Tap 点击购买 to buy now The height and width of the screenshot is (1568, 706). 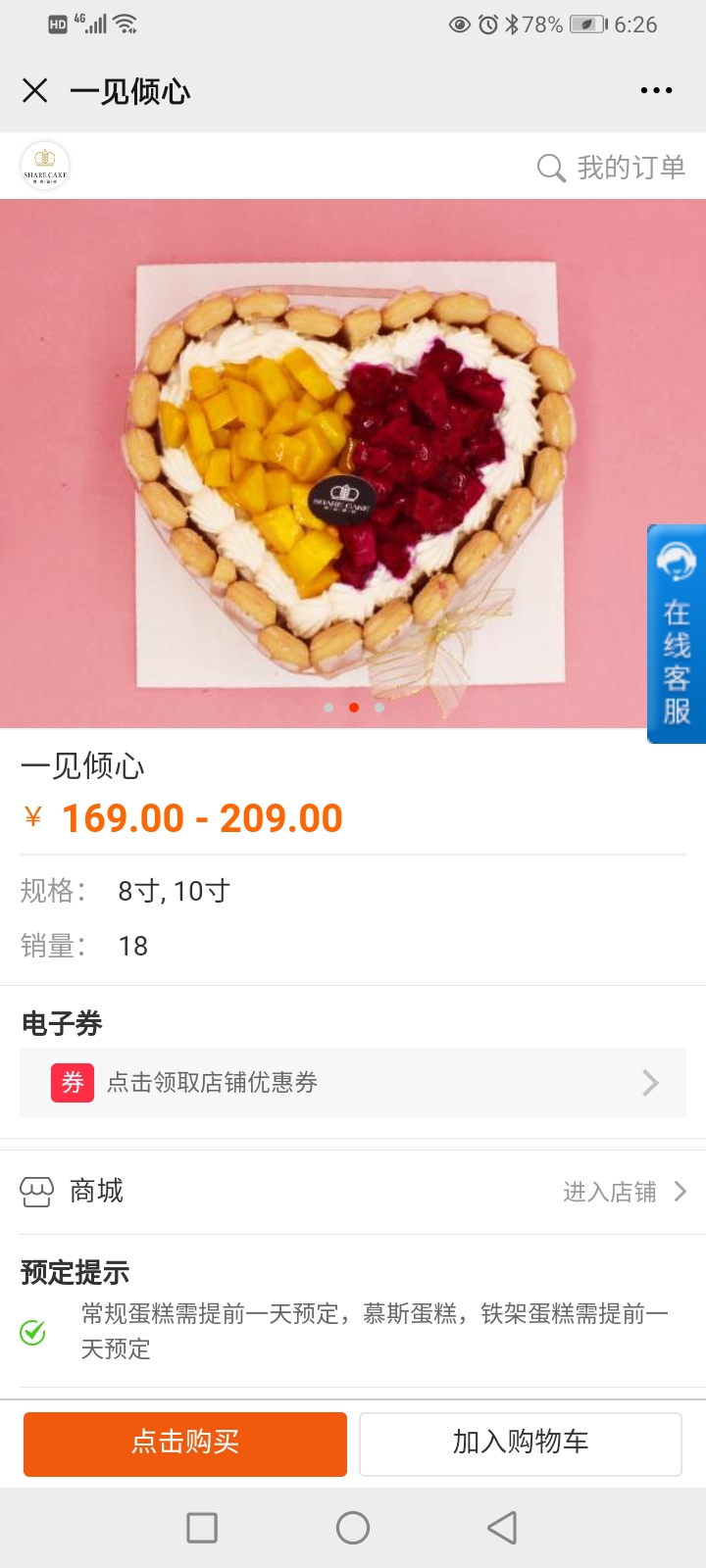pyautogui.click(x=185, y=1444)
